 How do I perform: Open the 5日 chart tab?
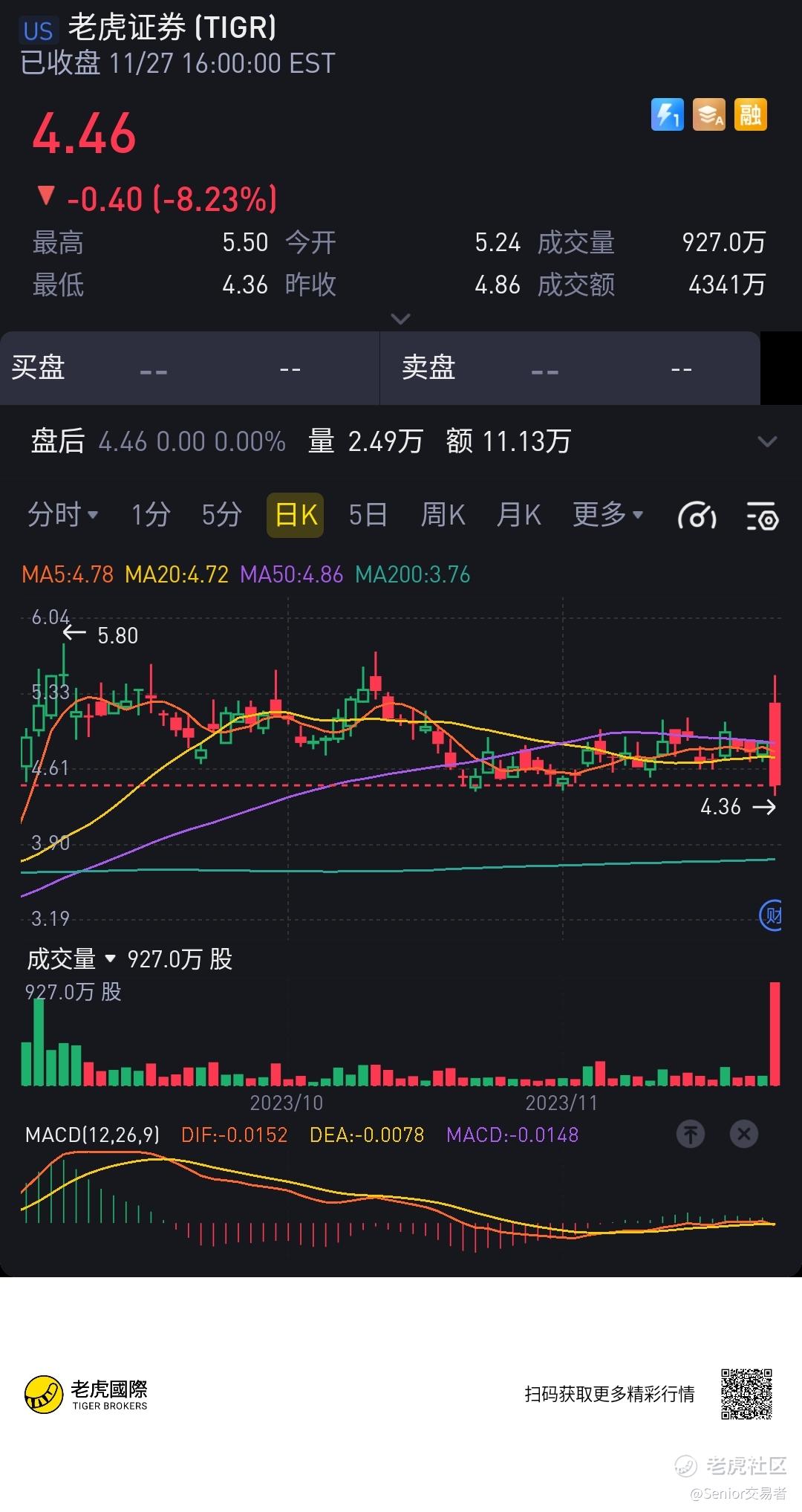tap(368, 514)
